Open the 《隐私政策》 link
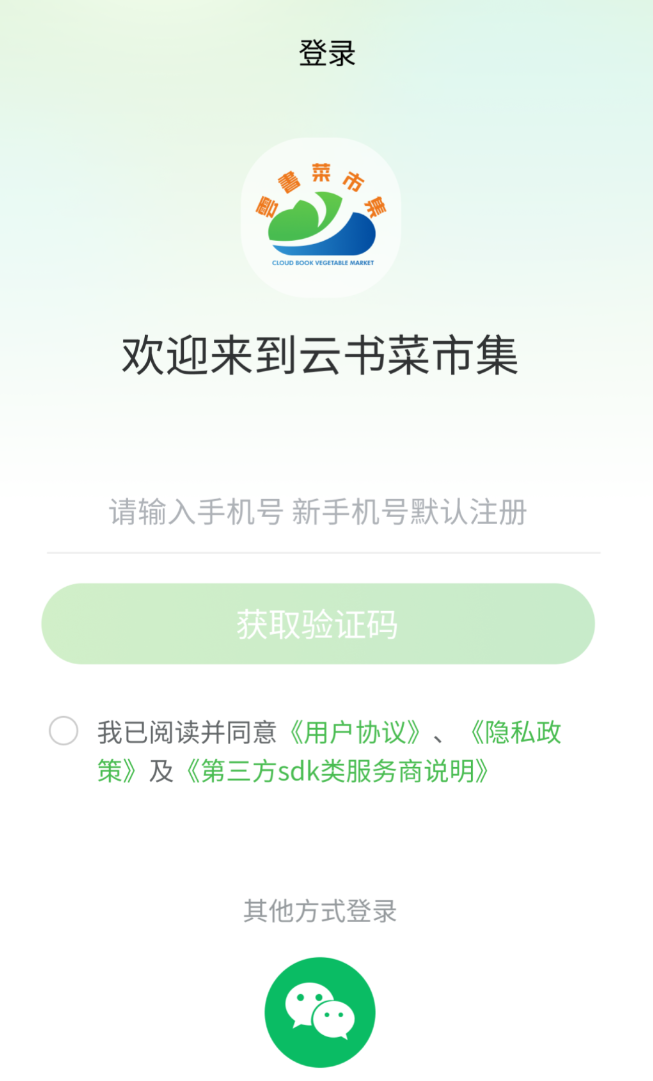653x1081 pixels. click(x=515, y=732)
